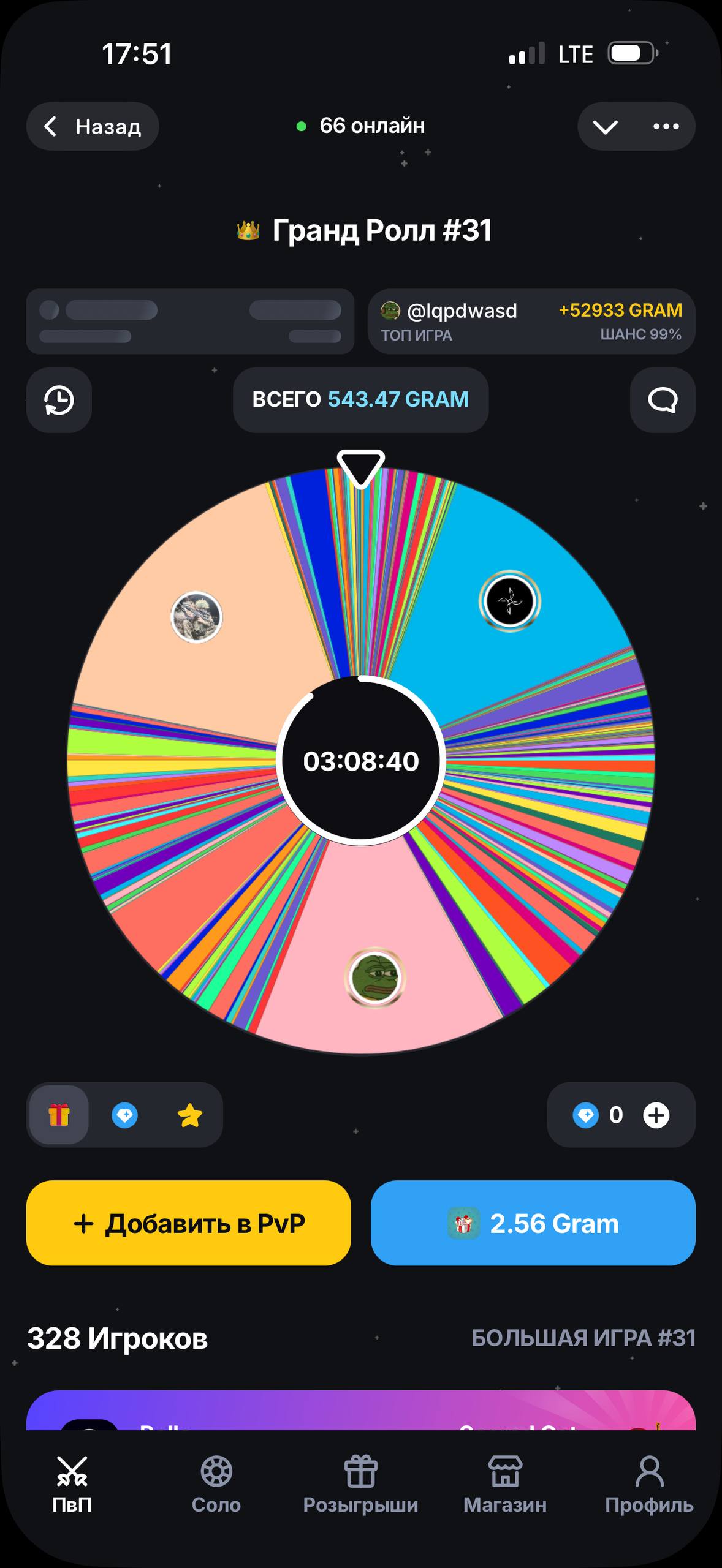Image resolution: width=722 pixels, height=1568 pixels.
Task: Open the @lqpdwasd top game card
Action: point(531,322)
